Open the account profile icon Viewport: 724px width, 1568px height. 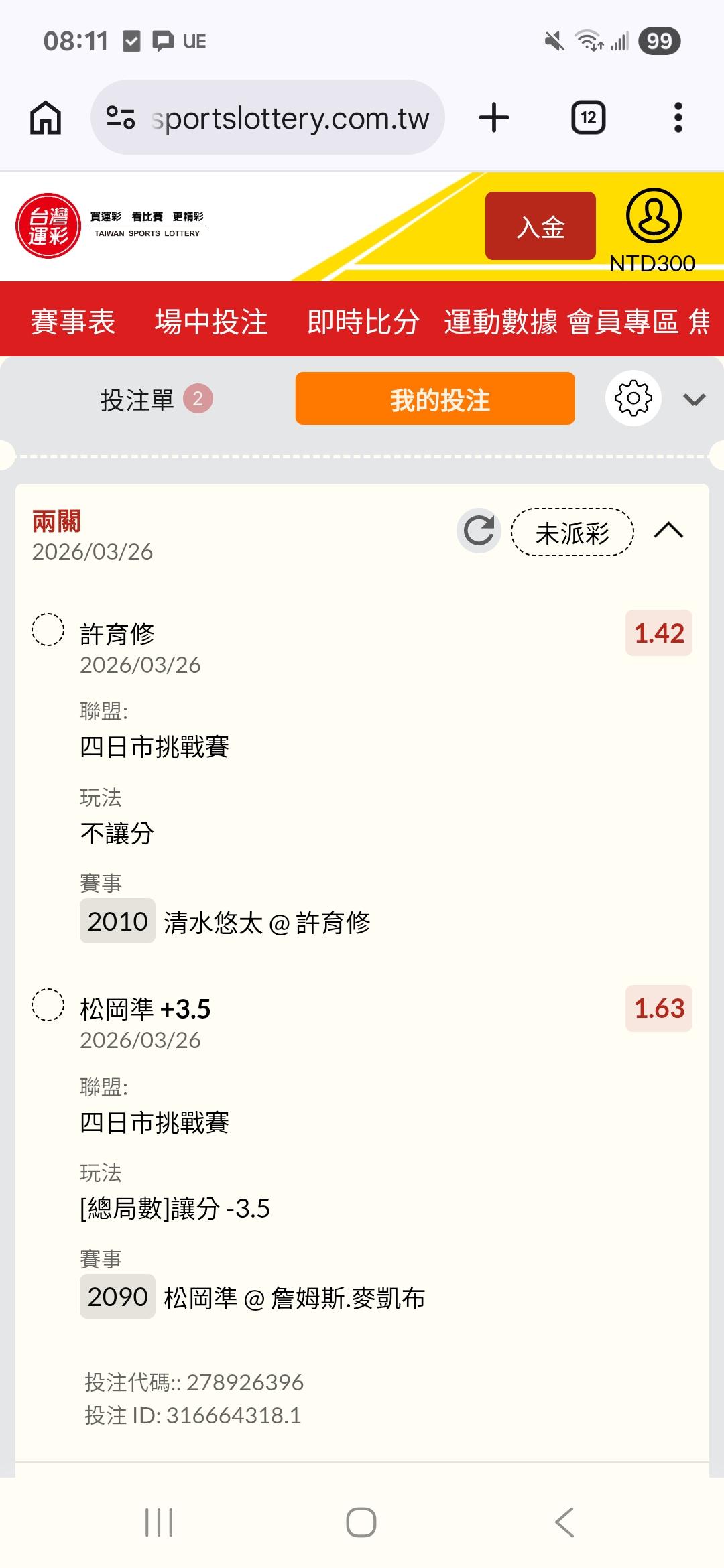653,216
